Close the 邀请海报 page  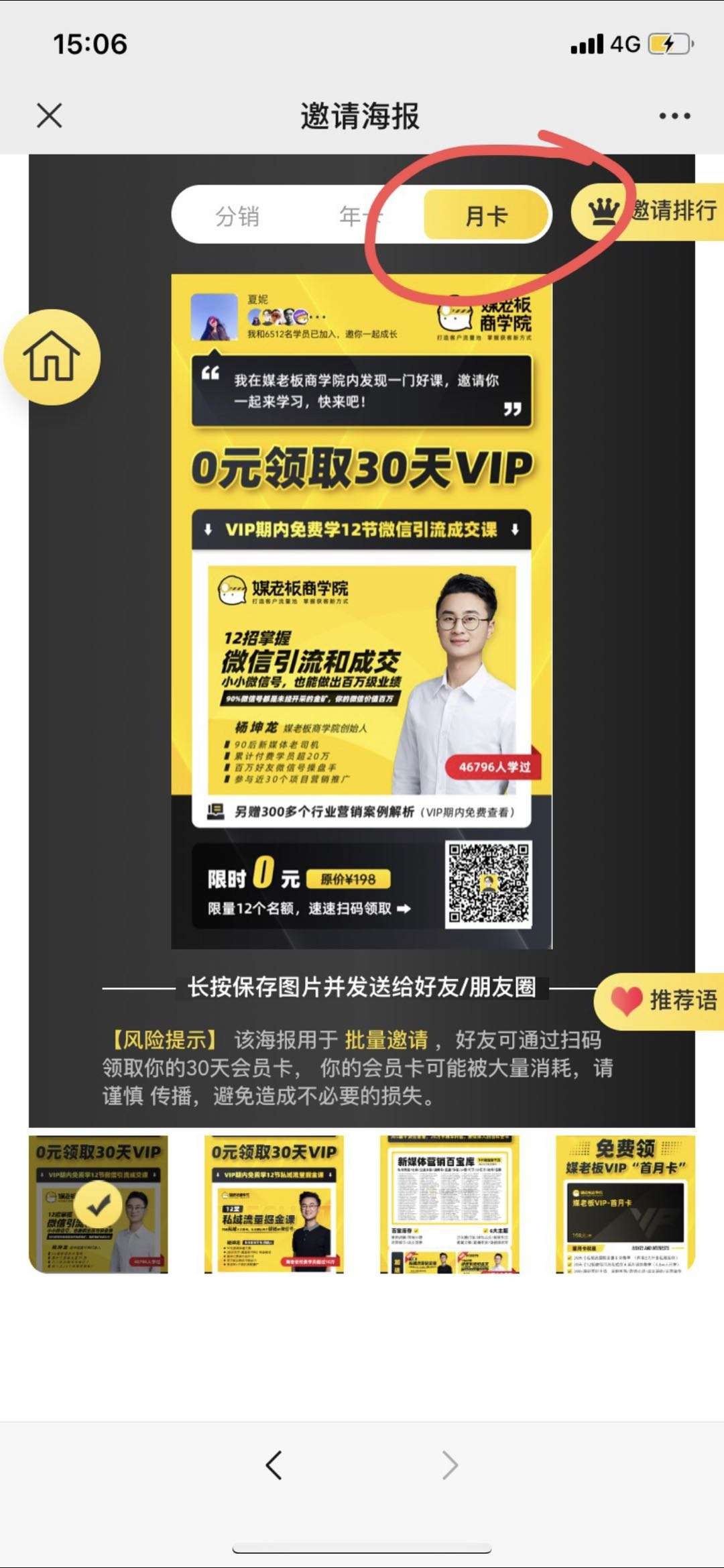click(x=50, y=115)
